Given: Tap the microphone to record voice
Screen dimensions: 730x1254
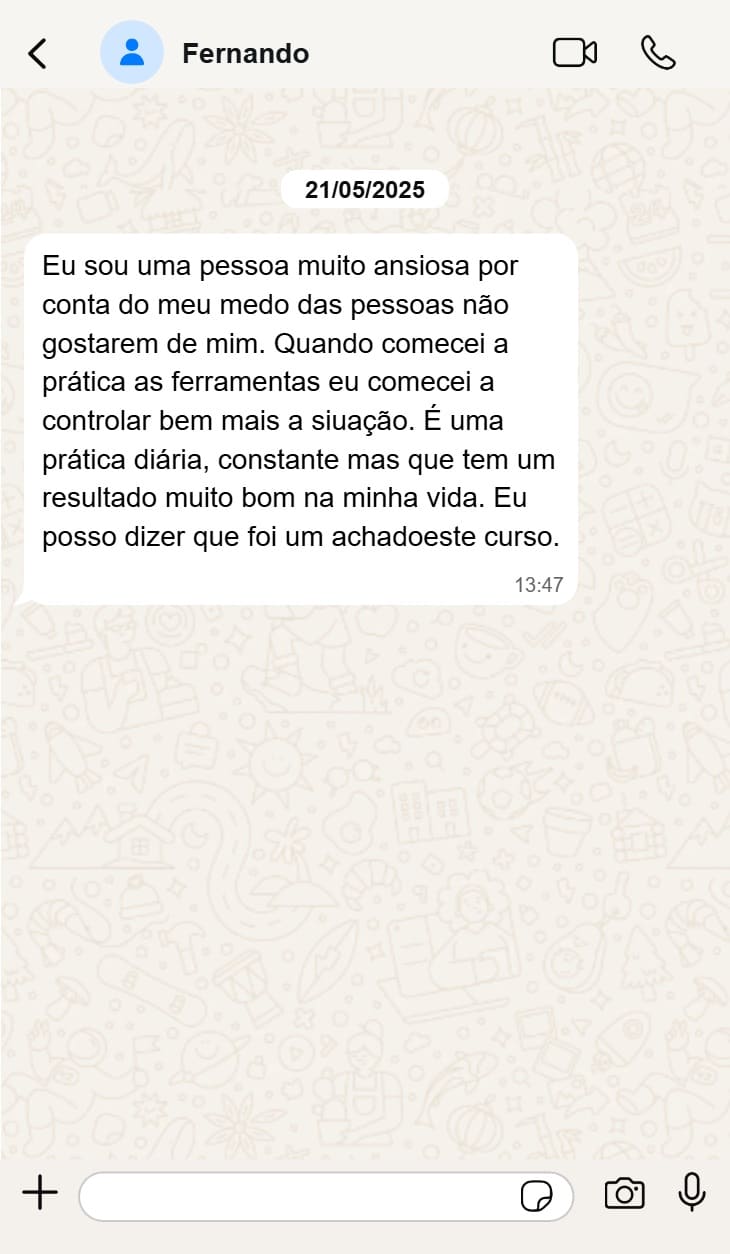Looking at the screenshot, I should tap(692, 1192).
